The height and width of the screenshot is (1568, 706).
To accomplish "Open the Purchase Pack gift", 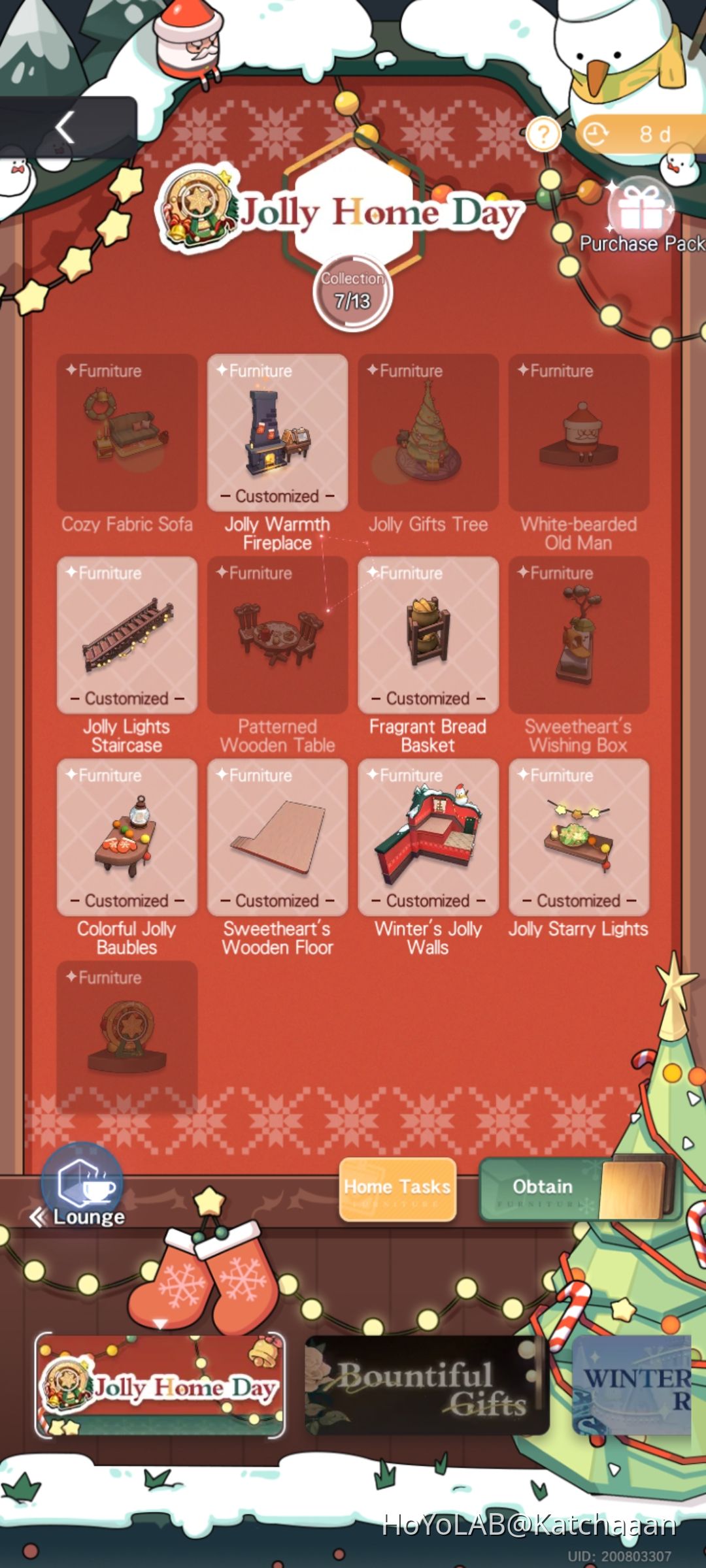I will (641, 212).
